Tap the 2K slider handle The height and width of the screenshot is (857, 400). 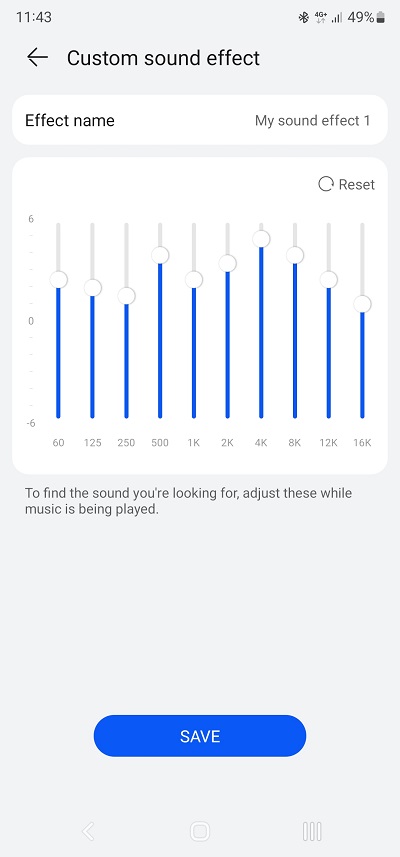(227, 263)
